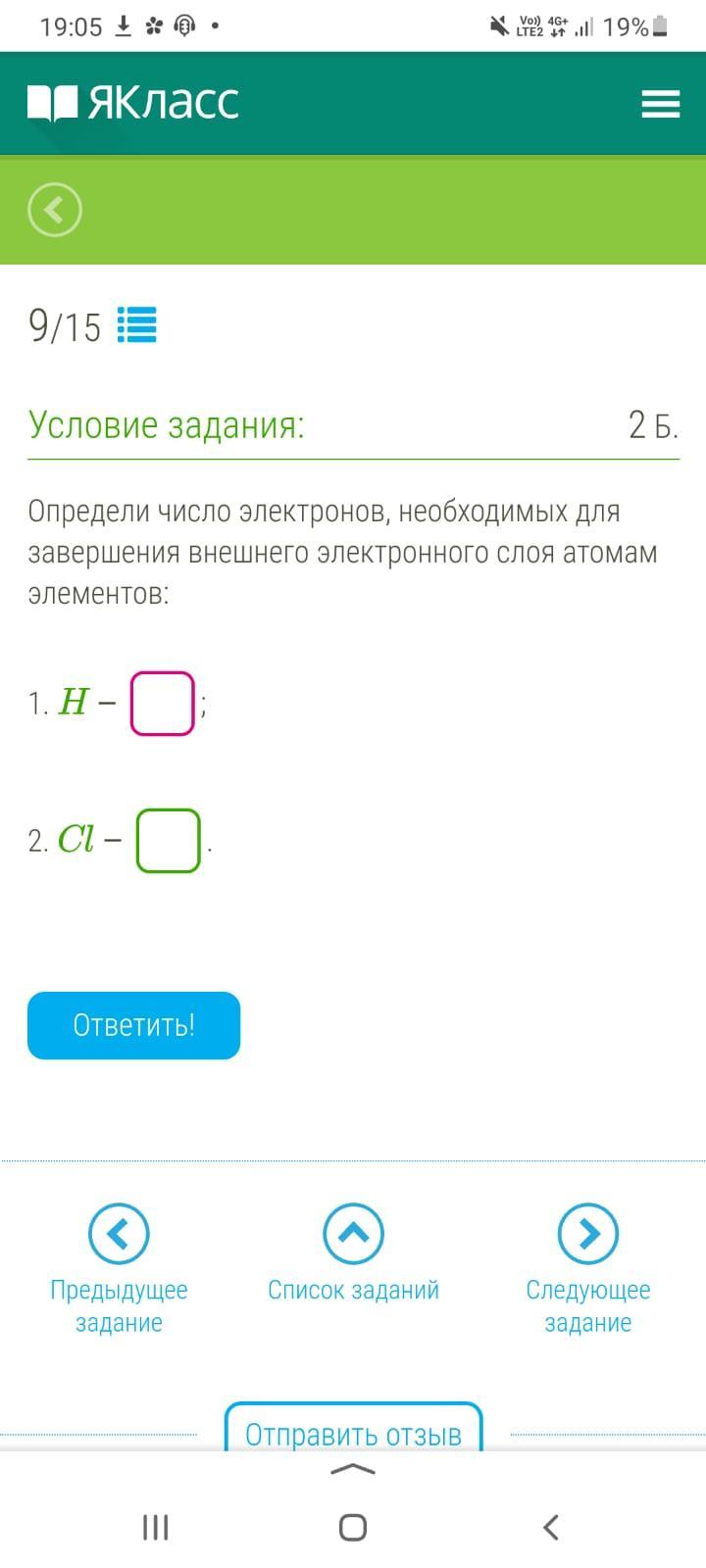Open Список заданий
This screenshot has width=706, height=1568.
point(353,1254)
